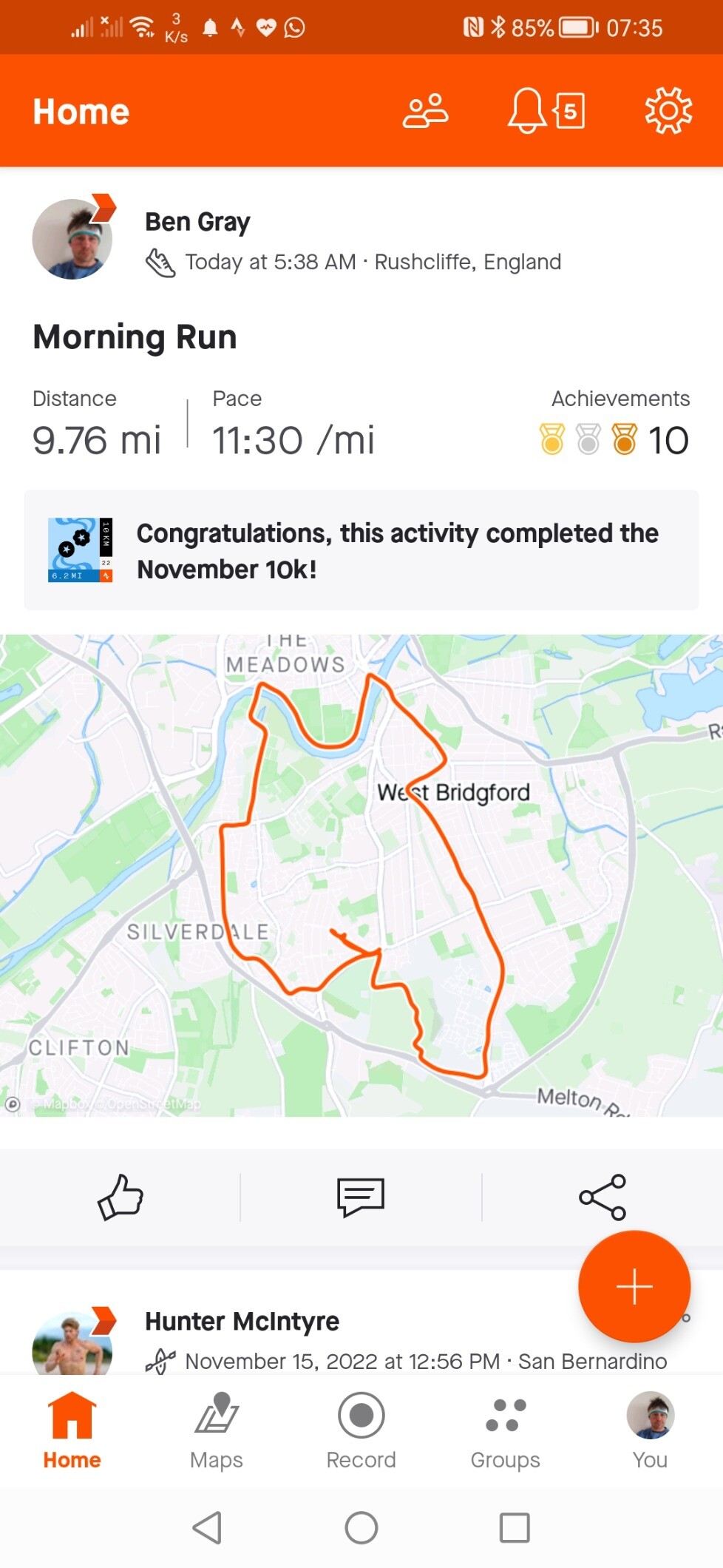
Task: Tap the orange plus floating button
Action: point(634,1287)
